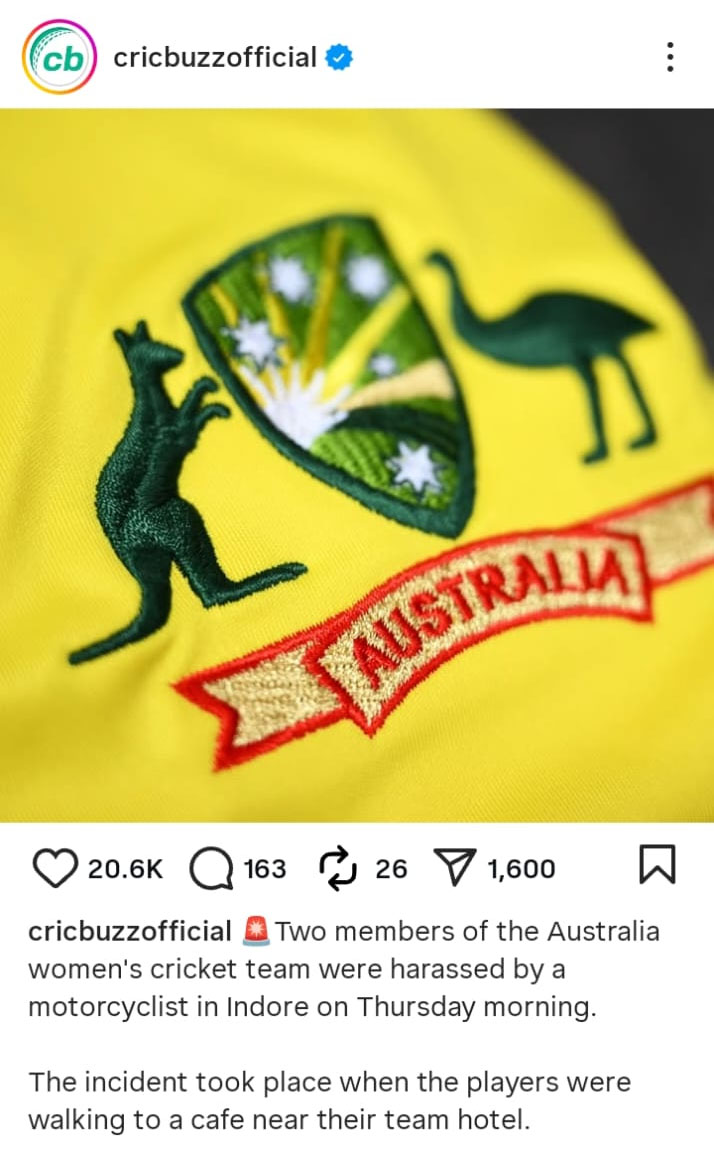Screen dimensions: 714x1167
Task: Like the cricbuzzofficial post
Action: click(54, 868)
